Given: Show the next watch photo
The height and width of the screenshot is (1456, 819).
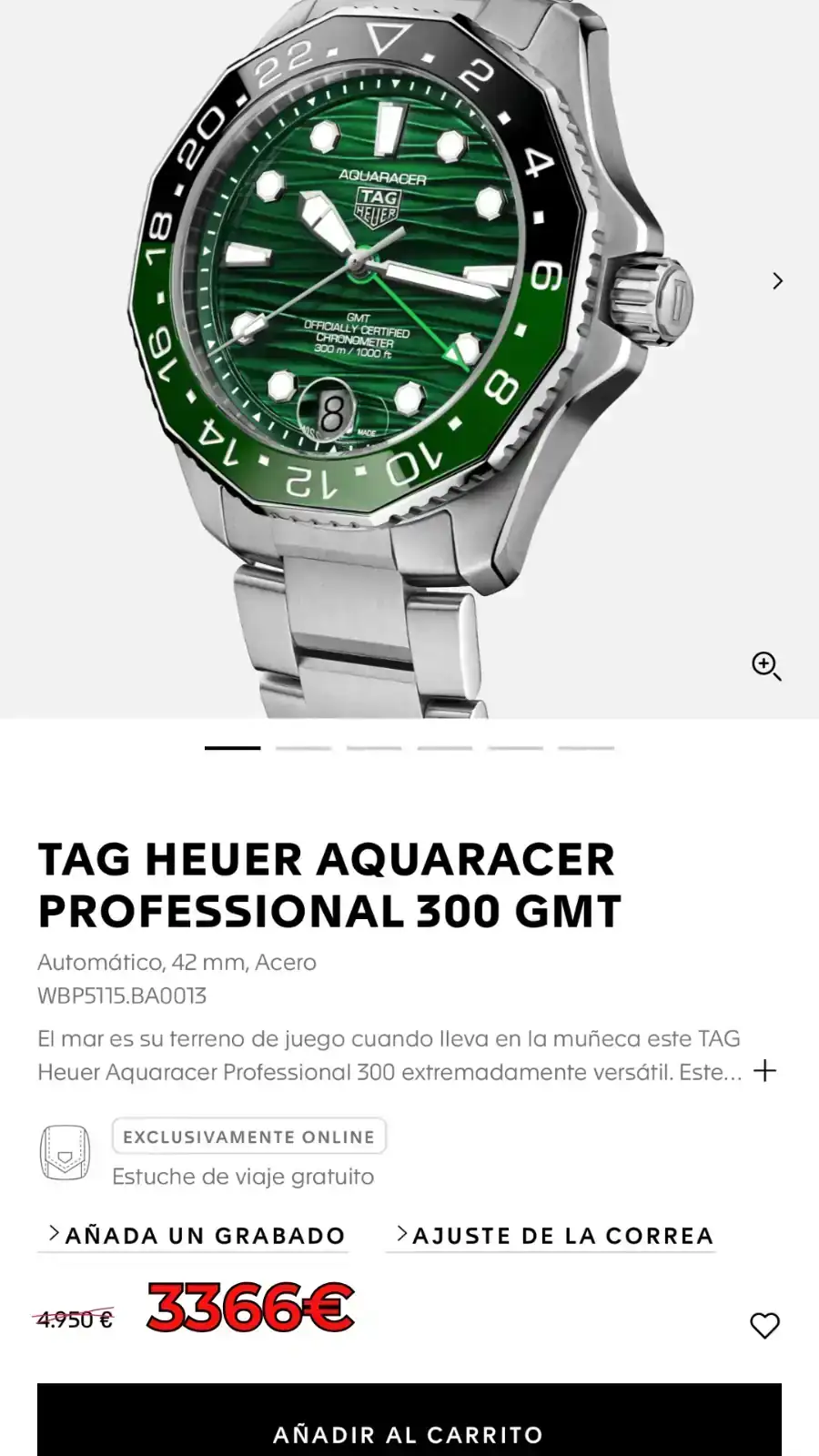Looking at the screenshot, I should point(777,280).
